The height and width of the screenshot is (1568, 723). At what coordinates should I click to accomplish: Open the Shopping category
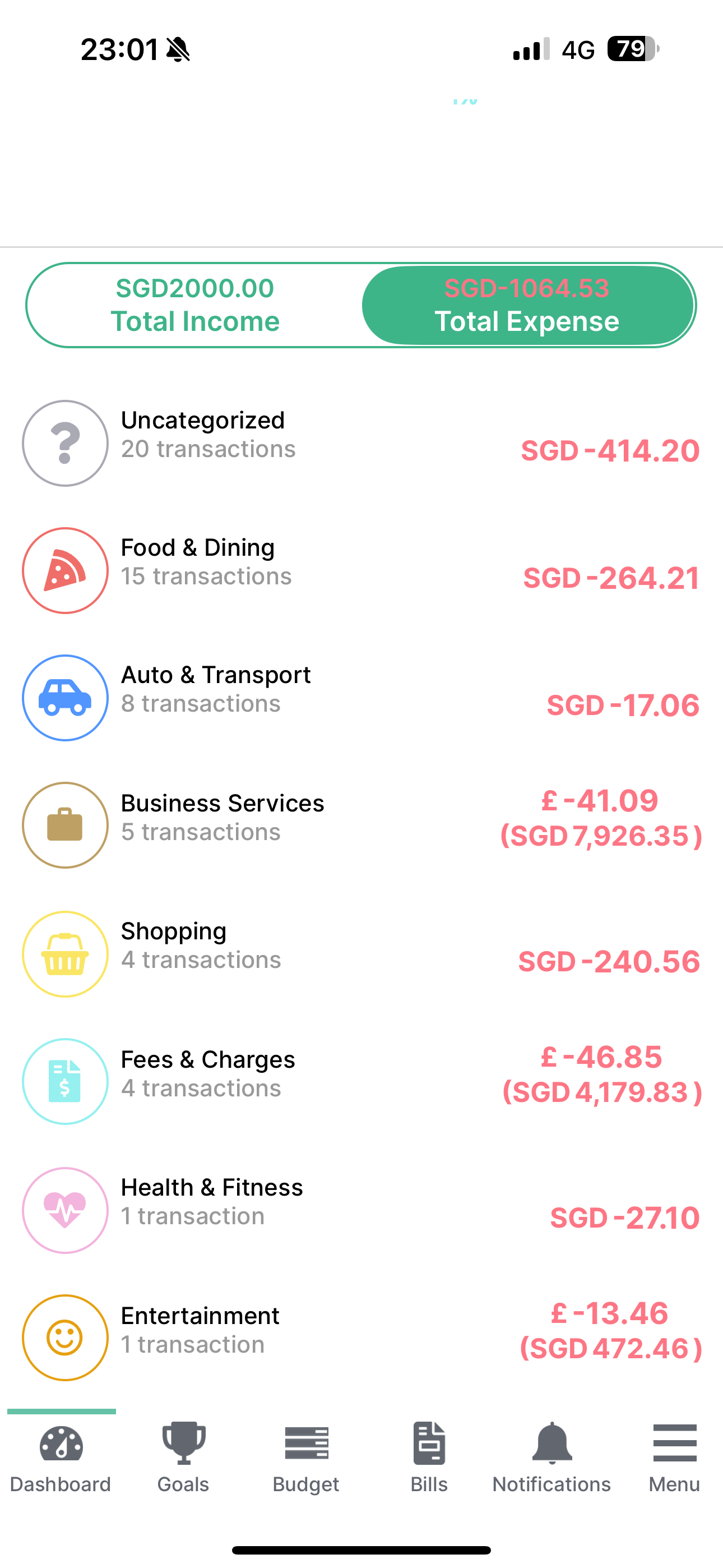[361, 953]
